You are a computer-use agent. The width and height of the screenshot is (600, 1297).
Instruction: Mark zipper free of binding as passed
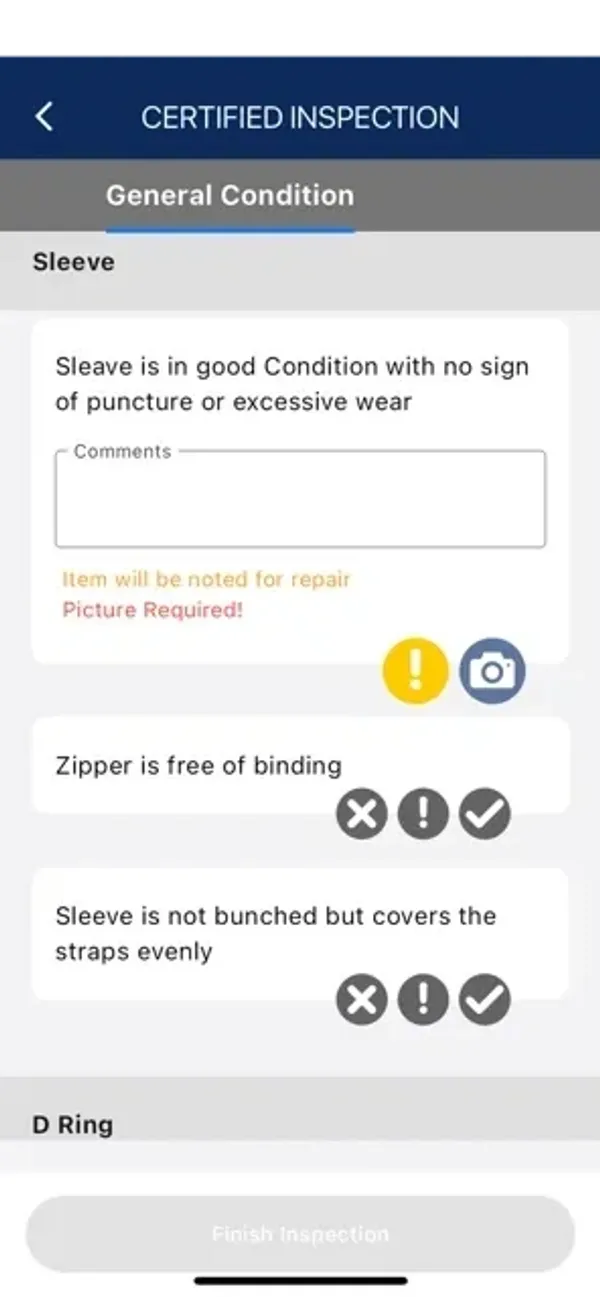(485, 814)
